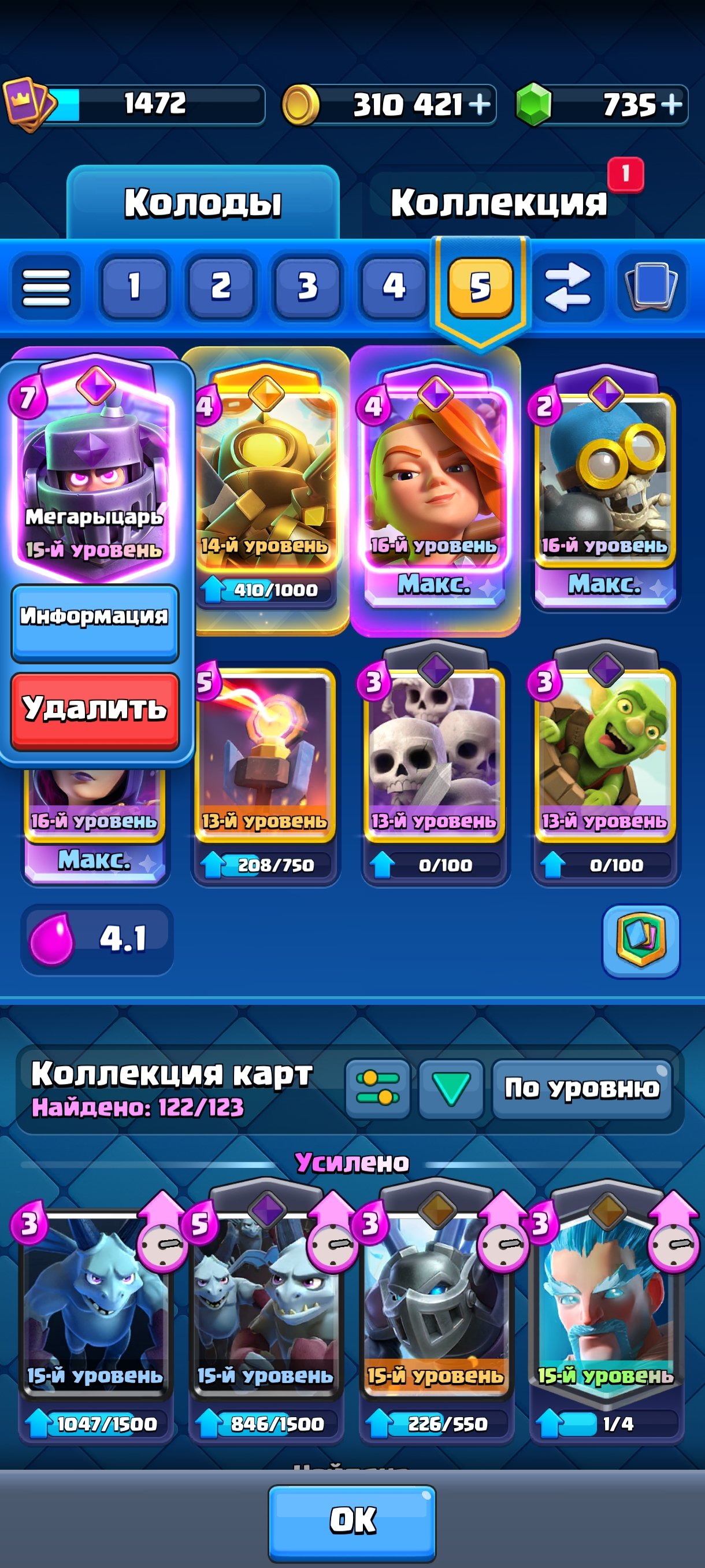The width and height of the screenshot is (705, 1568).
Task: Select deck slot 4
Action: click(x=394, y=287)
